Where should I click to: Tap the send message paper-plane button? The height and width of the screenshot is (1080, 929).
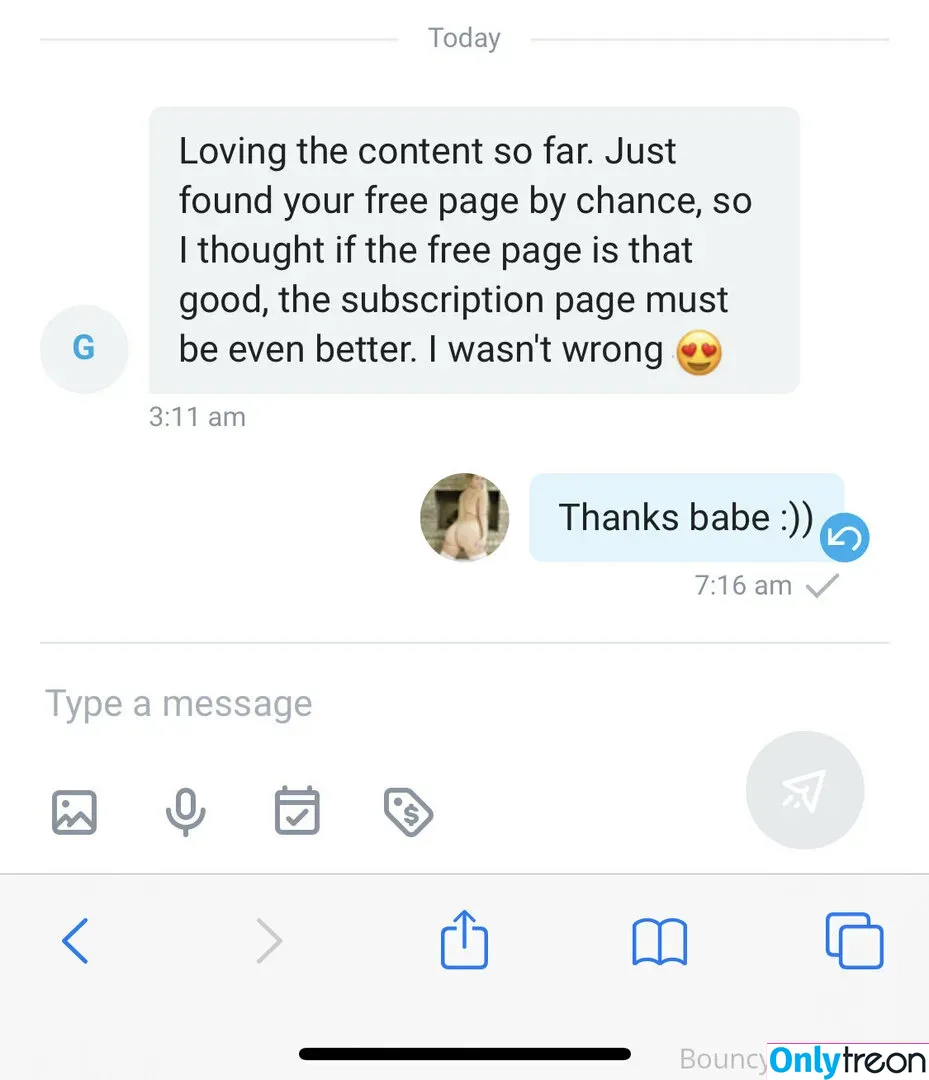pos(805,792)
